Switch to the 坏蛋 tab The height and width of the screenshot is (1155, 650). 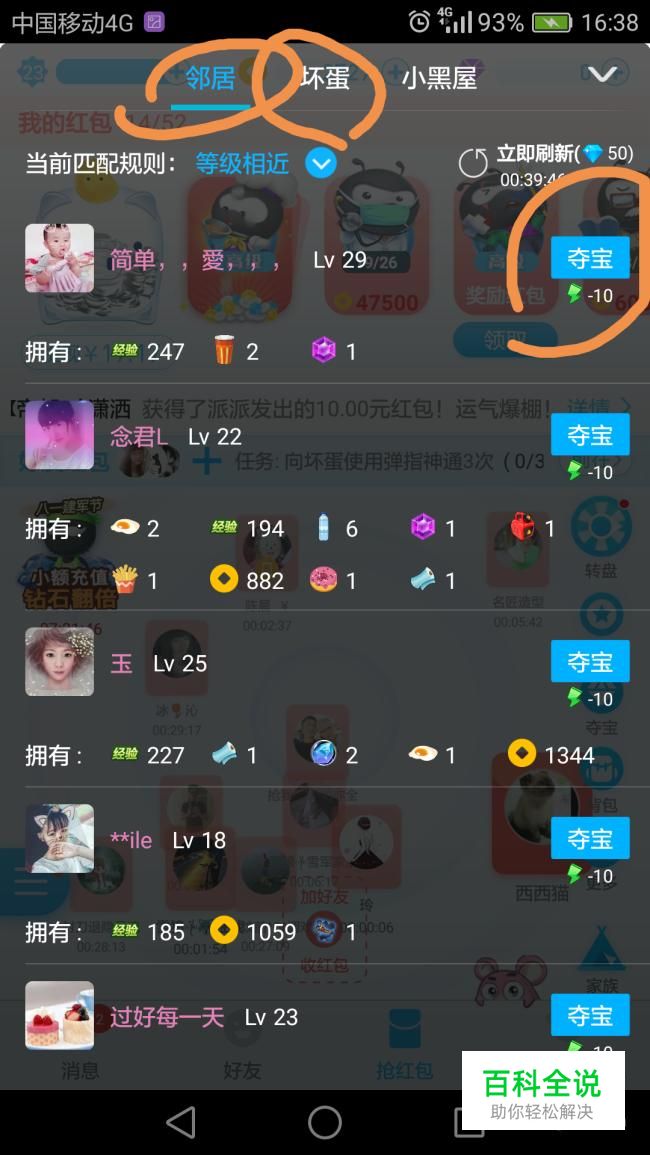tap(325, 77)
